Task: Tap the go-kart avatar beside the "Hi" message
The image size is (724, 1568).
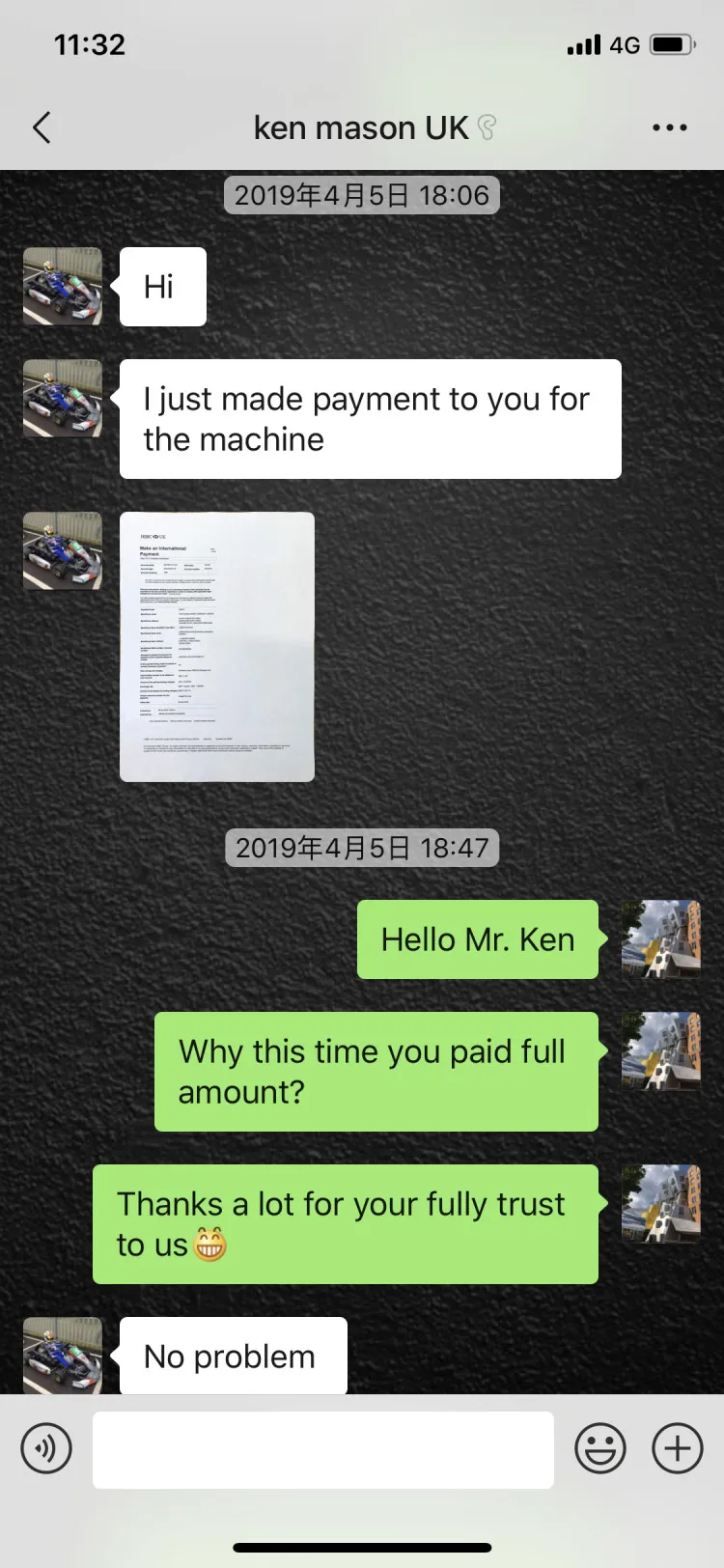Action: tap(63, 287)
